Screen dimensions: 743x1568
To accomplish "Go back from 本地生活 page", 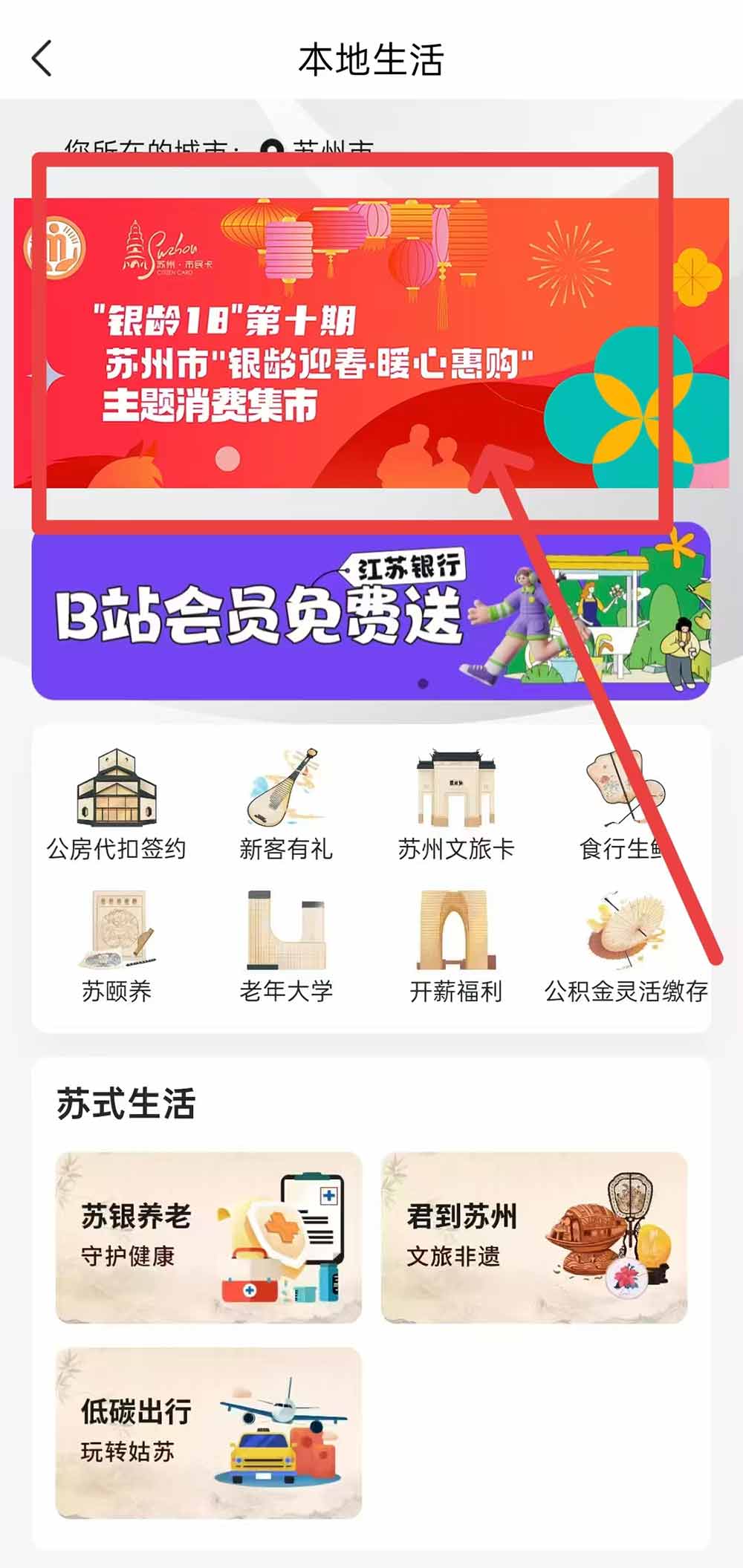I will pos(42,59).
